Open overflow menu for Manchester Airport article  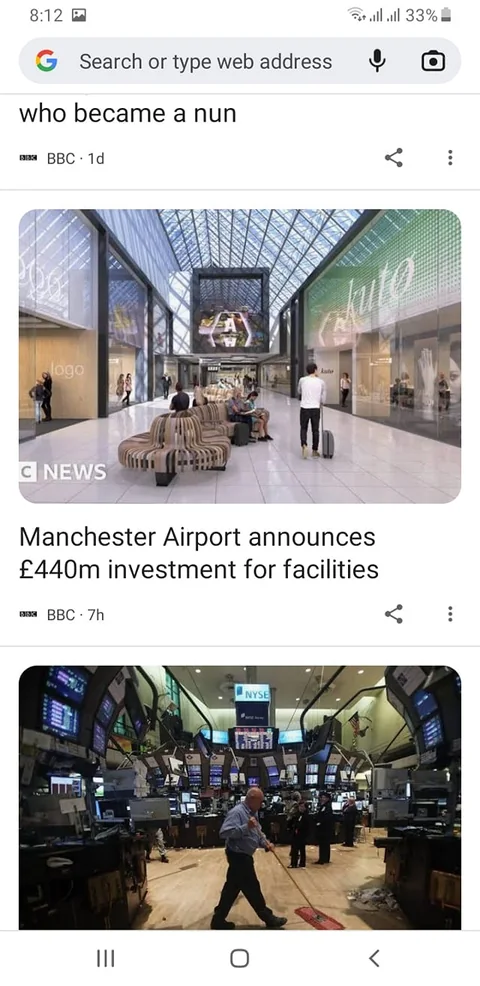(450, 614)
